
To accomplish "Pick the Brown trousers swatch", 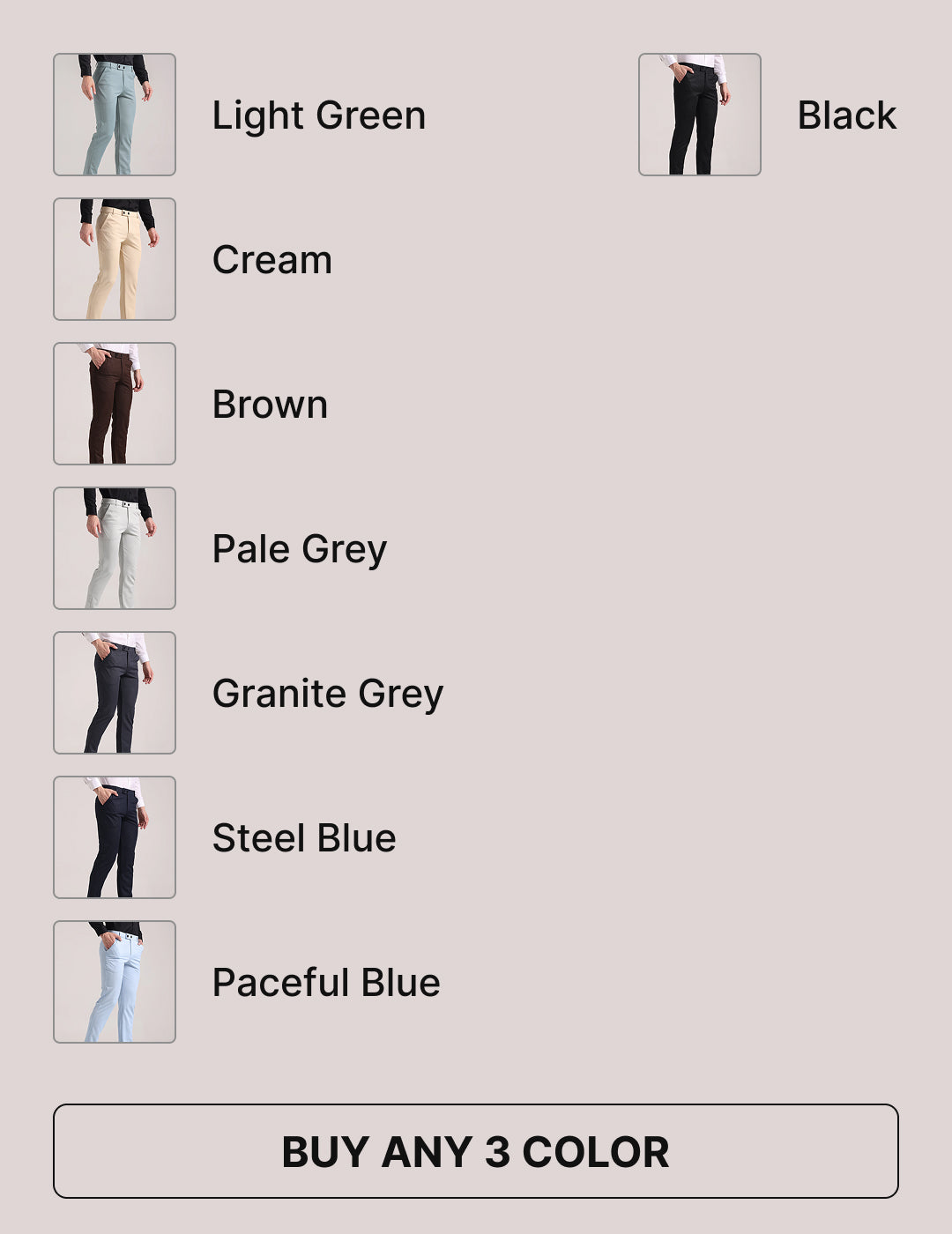I will coord(115,404).
